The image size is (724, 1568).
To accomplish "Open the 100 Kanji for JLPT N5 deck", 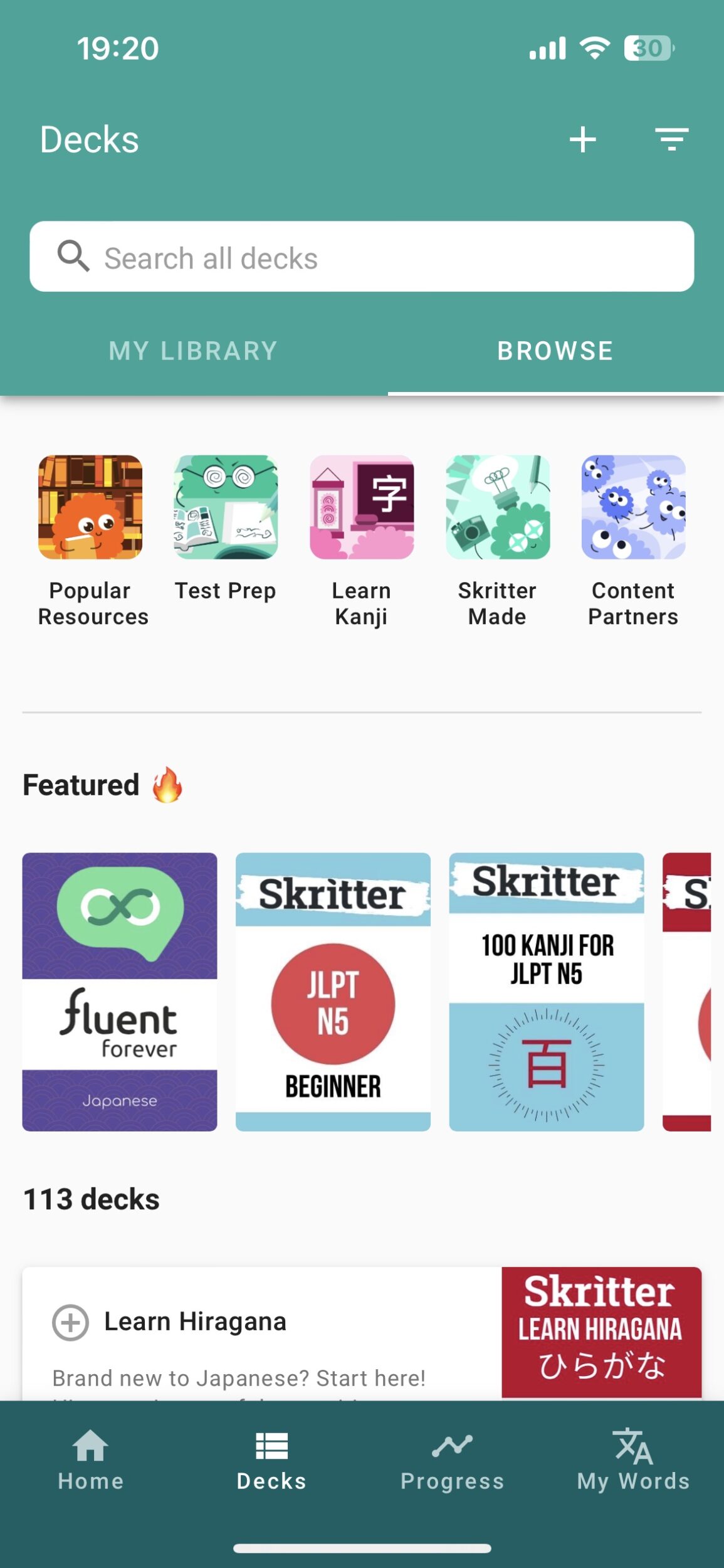I will [x=547, y=992].
